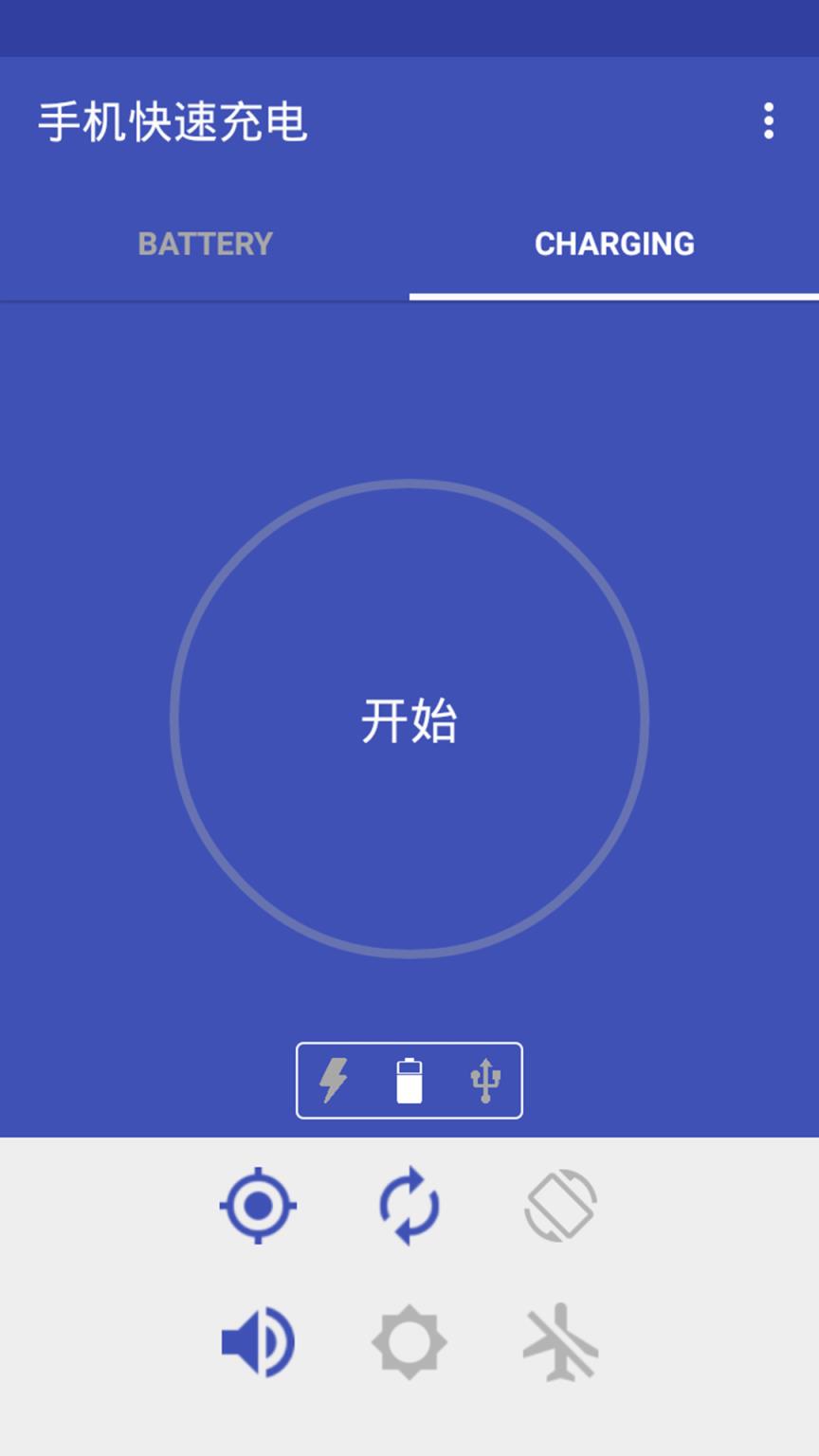The image size is (819, 1456).
Task: Select the USB connection icon
Action: point(484,1081)
